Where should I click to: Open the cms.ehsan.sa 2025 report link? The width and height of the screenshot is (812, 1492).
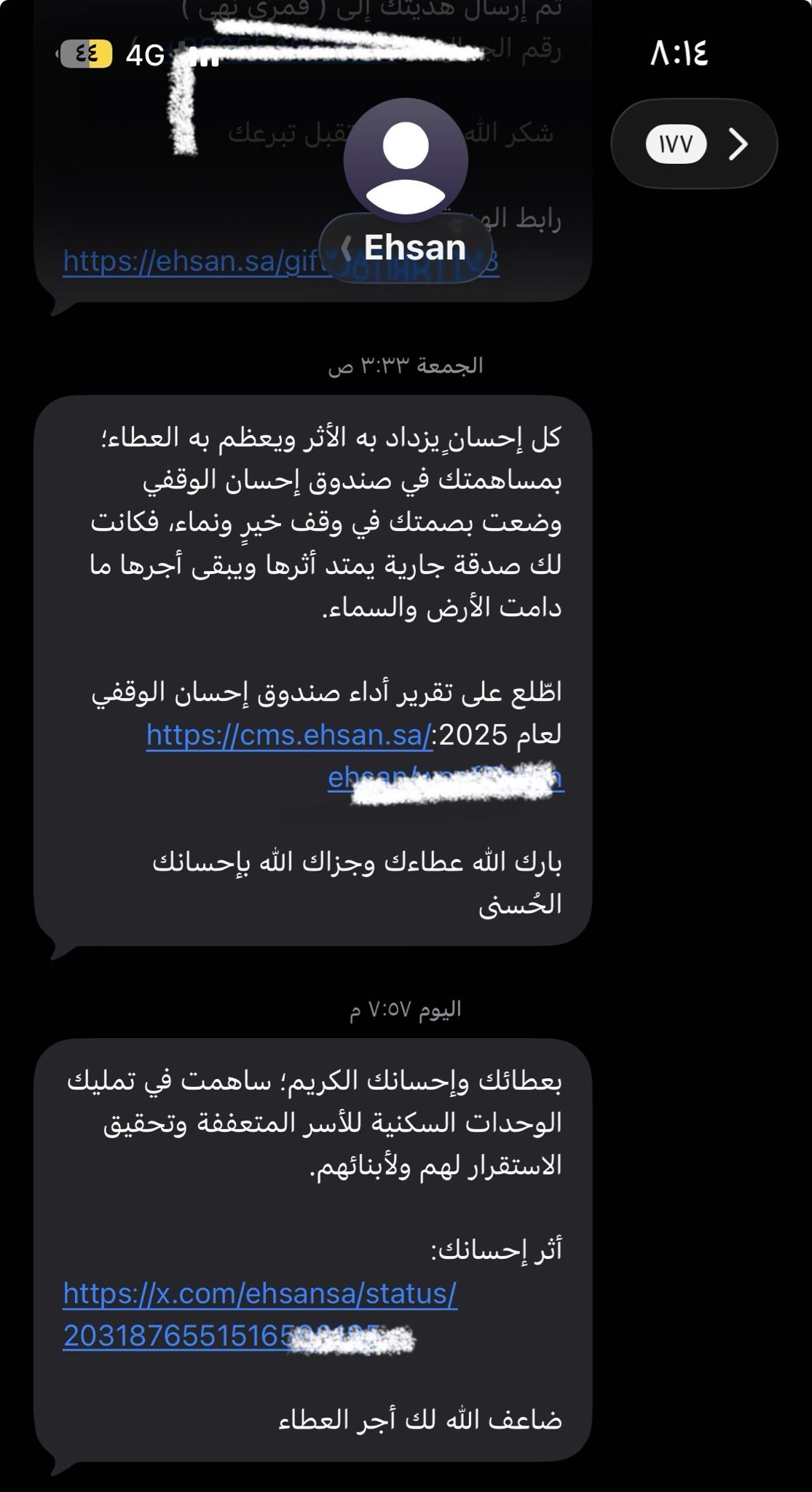coord(290,735)
